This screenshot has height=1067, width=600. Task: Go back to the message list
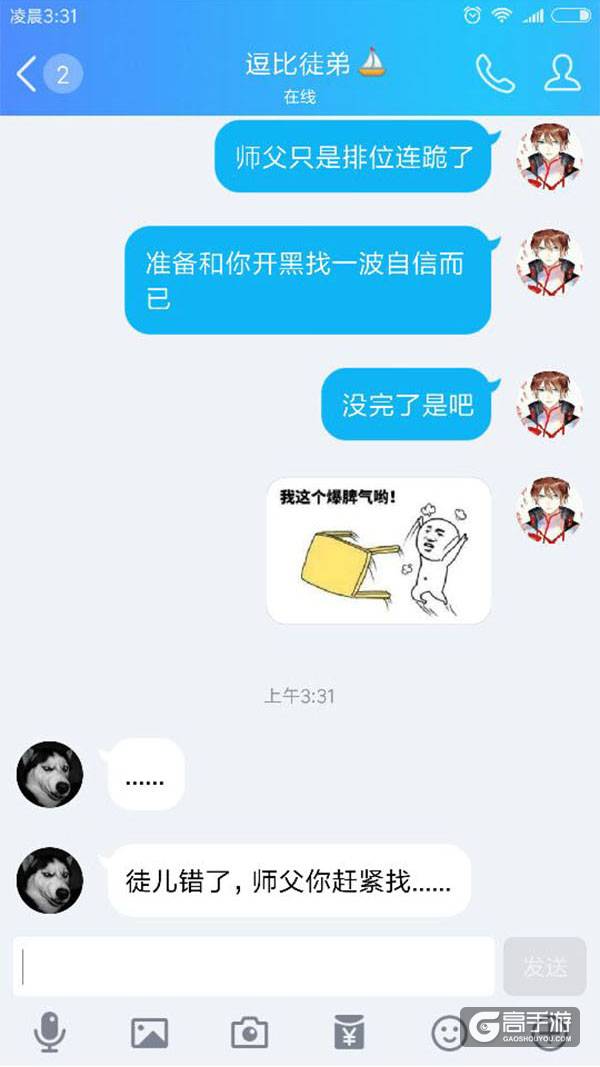pos(28,74)
